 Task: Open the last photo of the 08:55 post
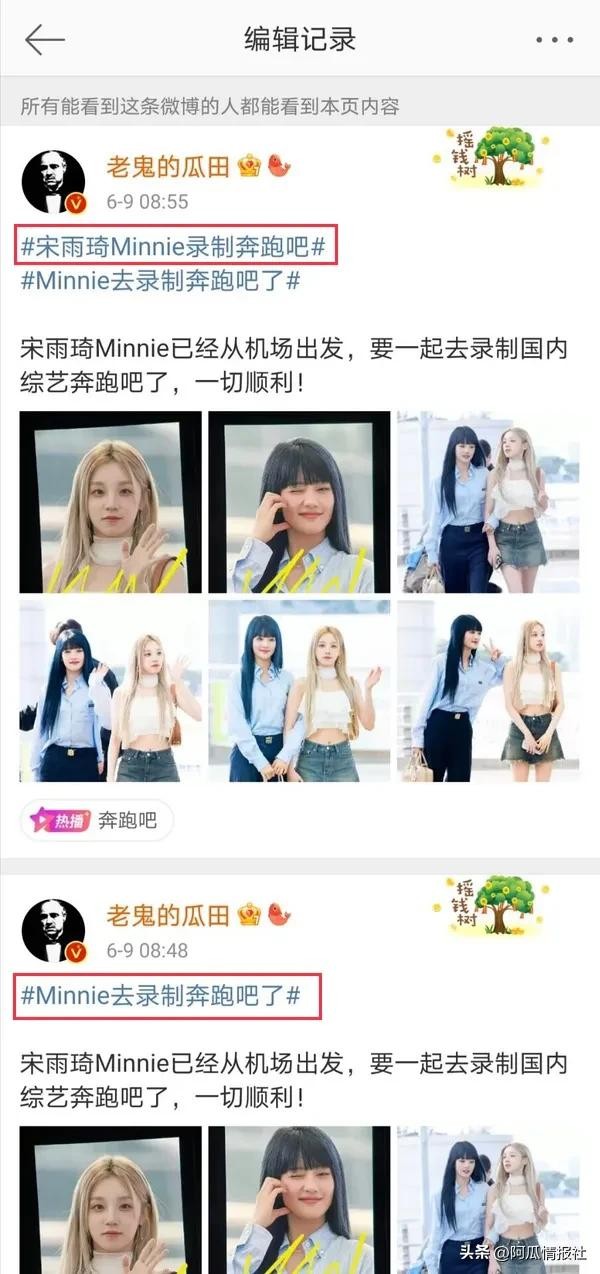488,690
